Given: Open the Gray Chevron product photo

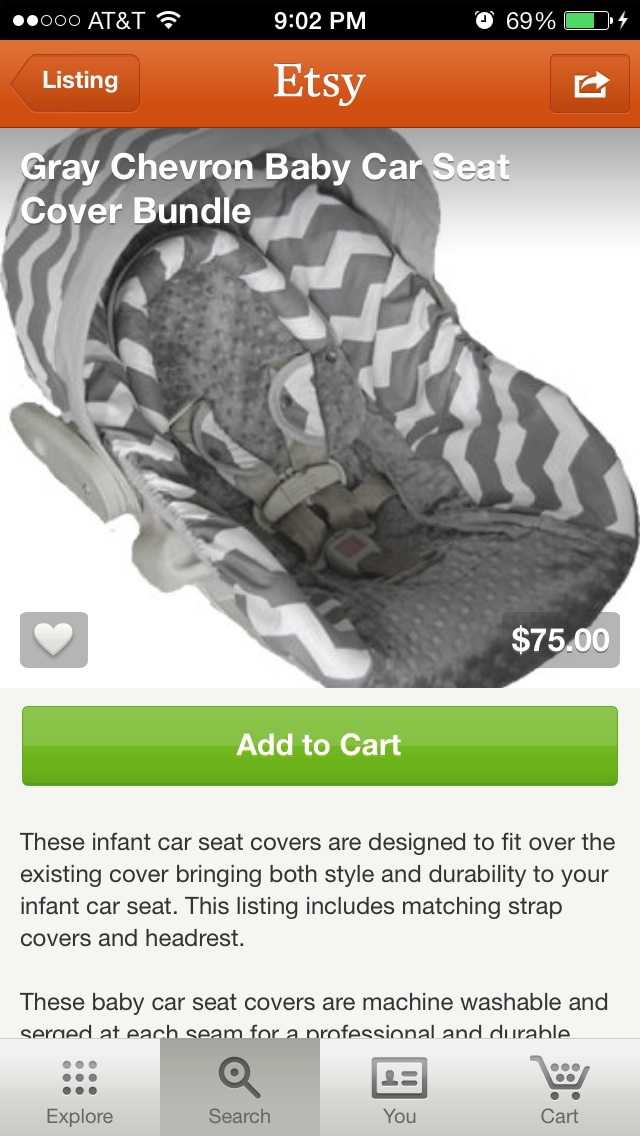Looking at the screenshot, I should point(320,420).
